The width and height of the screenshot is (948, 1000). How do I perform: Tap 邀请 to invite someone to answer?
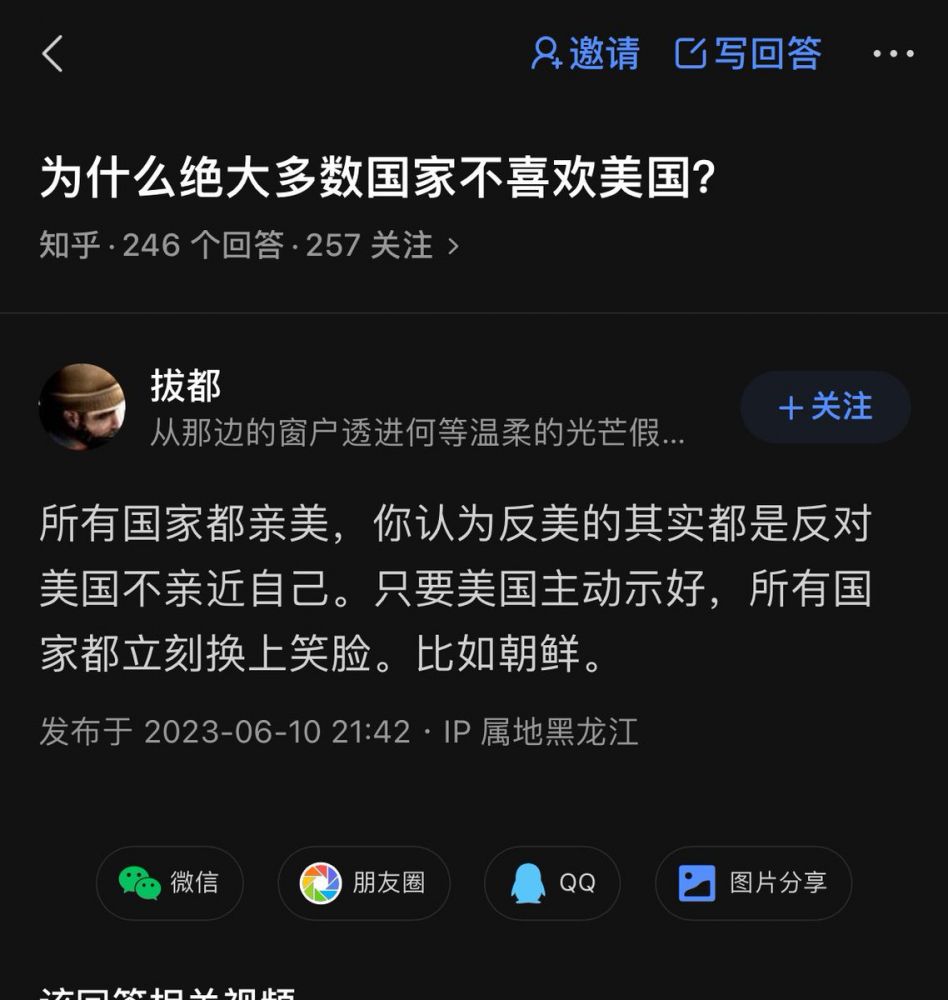pyautogui.click(x=585, y=54)
